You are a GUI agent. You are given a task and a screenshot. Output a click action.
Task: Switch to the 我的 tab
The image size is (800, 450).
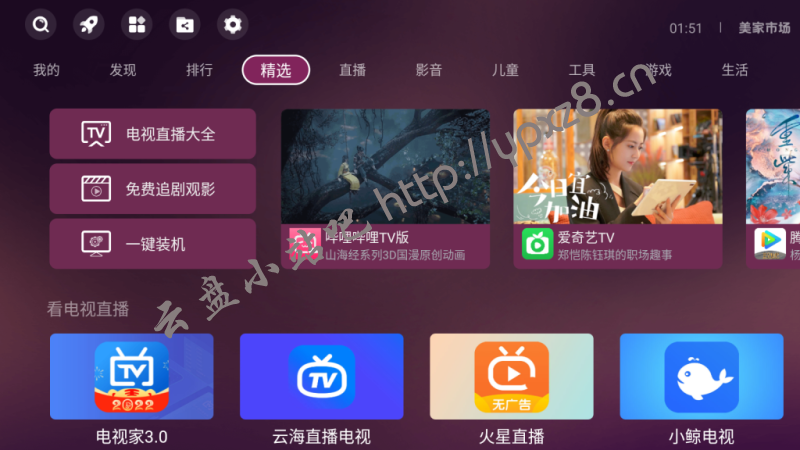(46, 70)
